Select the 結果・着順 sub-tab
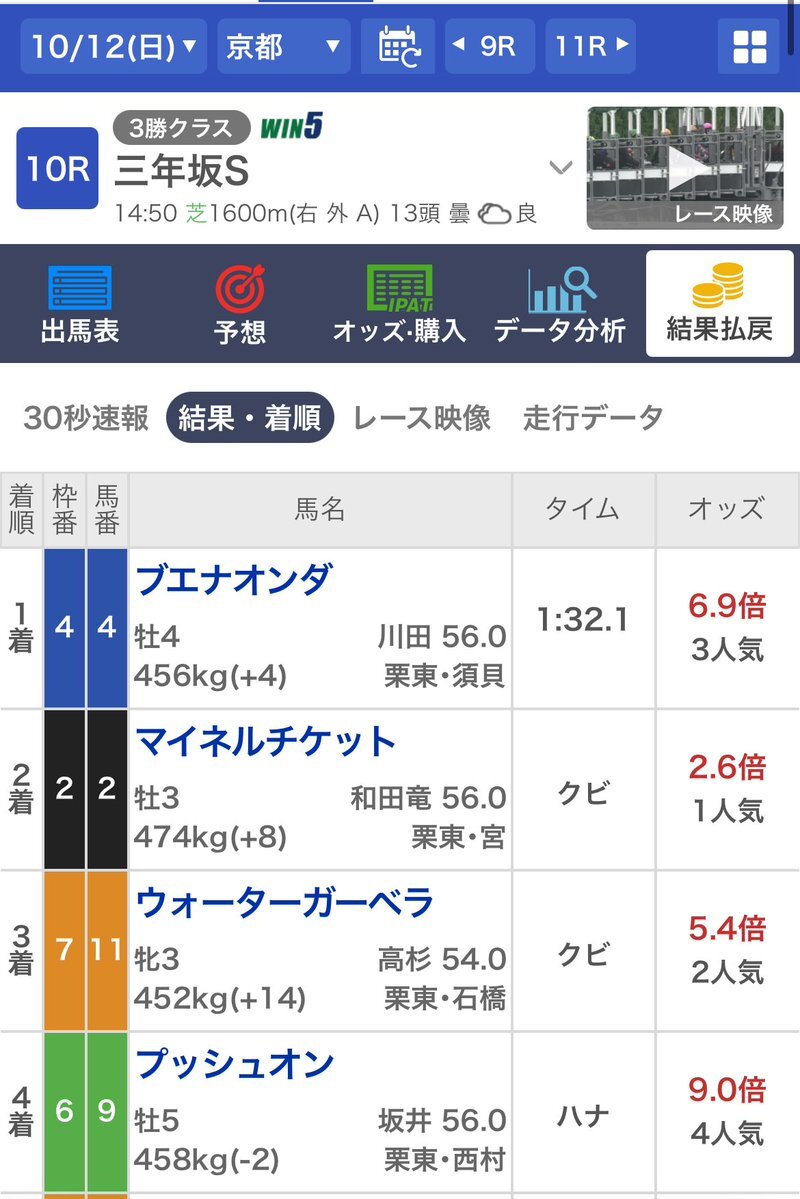 point(250,418)
